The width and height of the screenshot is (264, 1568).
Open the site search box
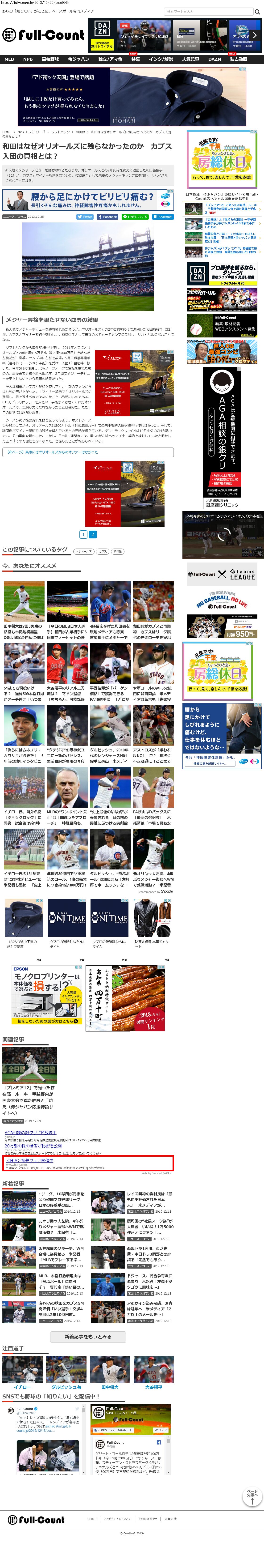(209, 12)
